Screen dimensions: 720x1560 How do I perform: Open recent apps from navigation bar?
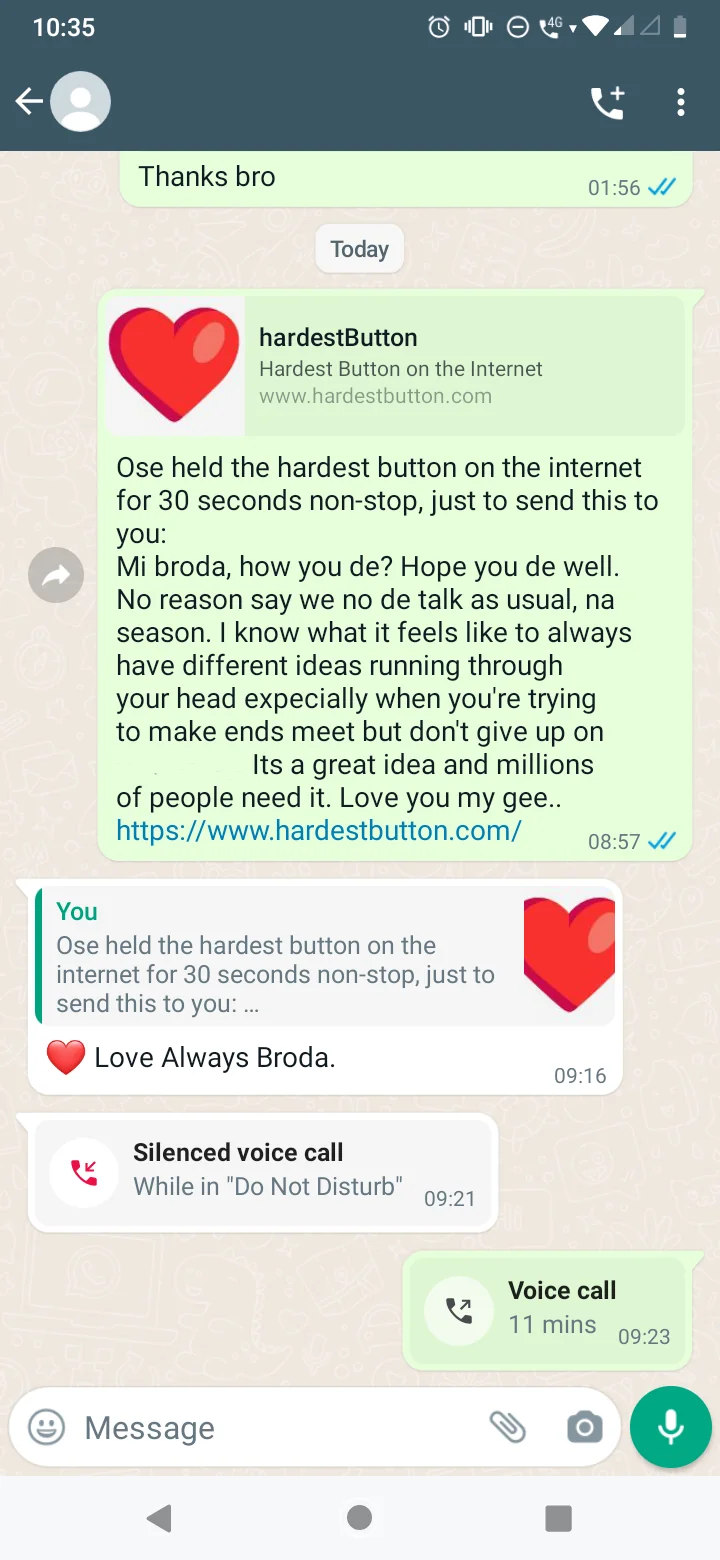(558, 1518)
